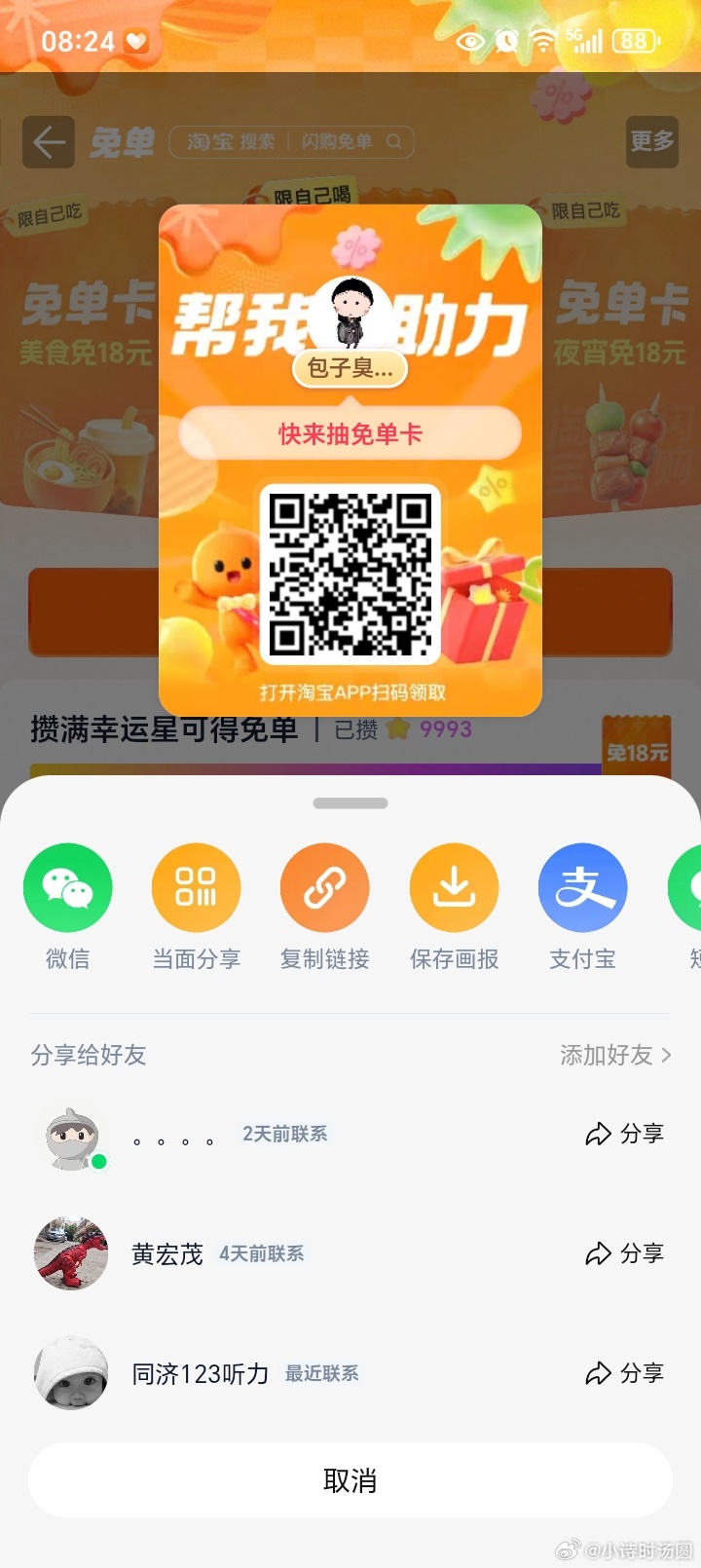The width and height of the screenshot is (701, 1568).
Task: Go back using the top-left arrow
Action: (49, 142)
